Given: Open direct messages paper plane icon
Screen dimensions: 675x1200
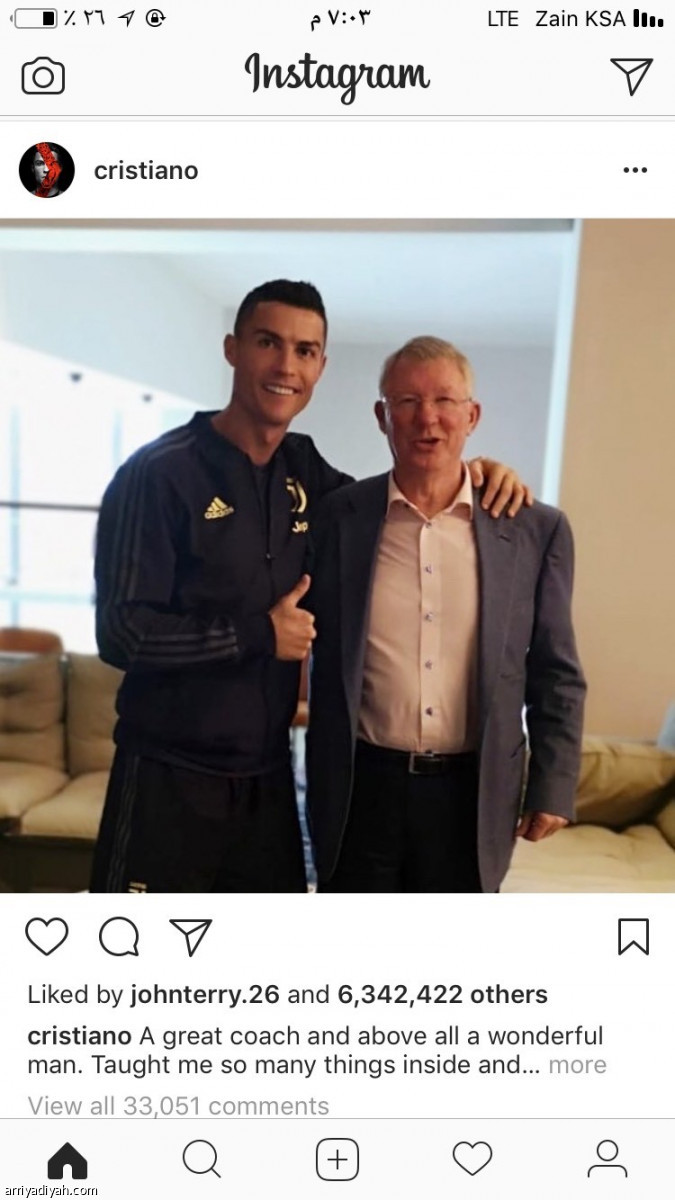Looking at the screenshot, I should tap(631, 77).
